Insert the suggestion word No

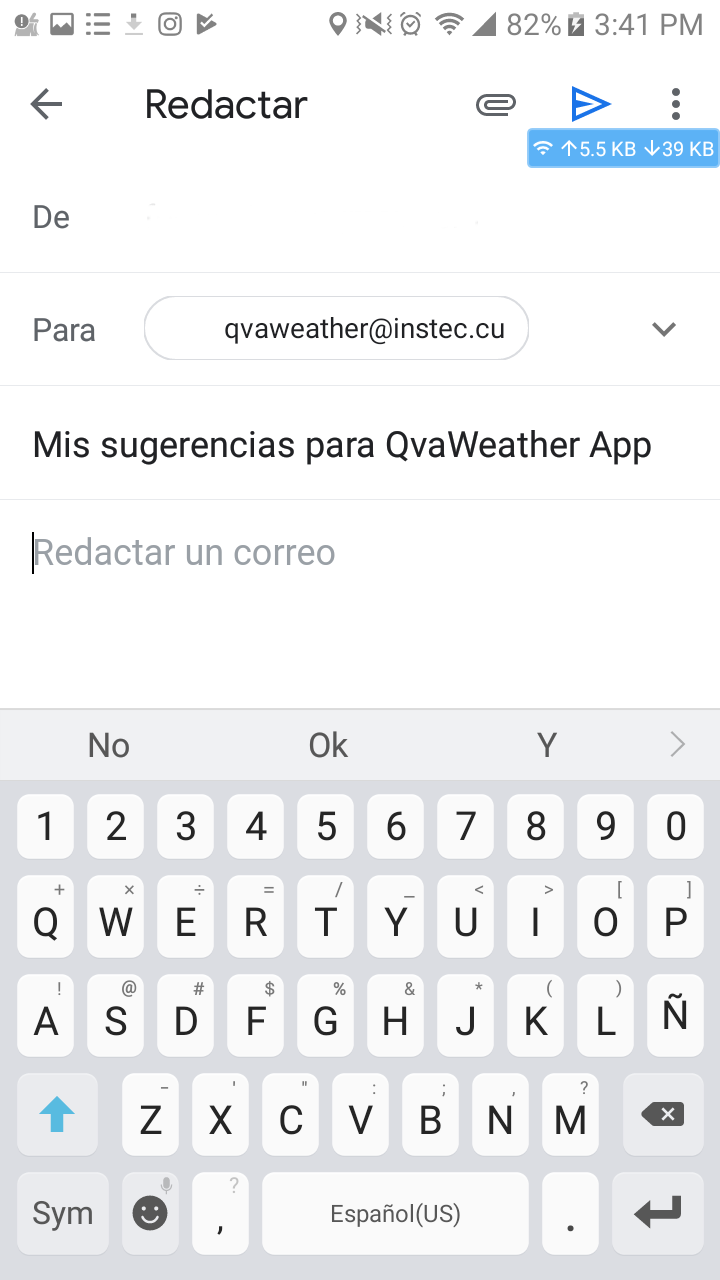pyautogui.click(x=109, y=745)
